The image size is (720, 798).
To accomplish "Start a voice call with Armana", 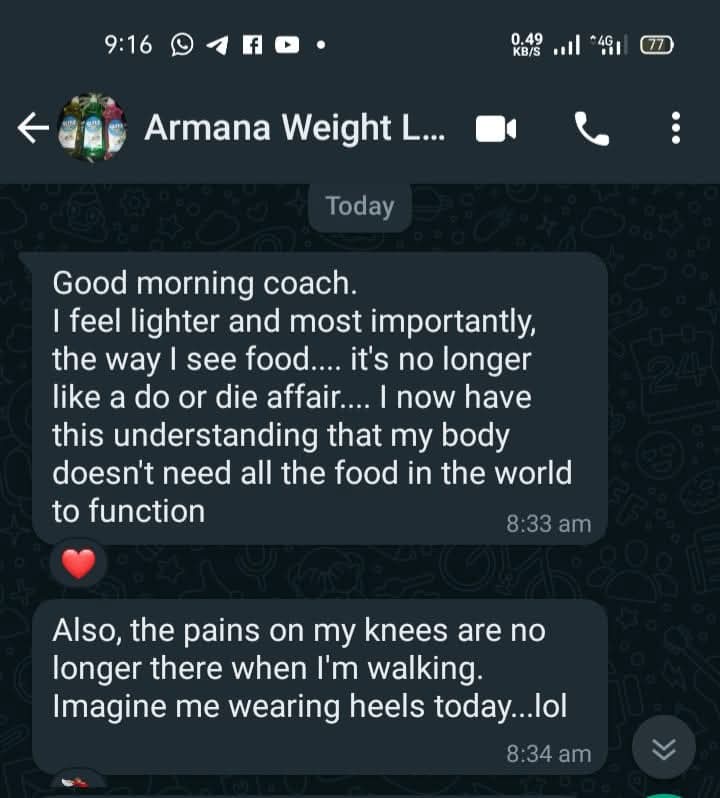I will click(591, 128).
